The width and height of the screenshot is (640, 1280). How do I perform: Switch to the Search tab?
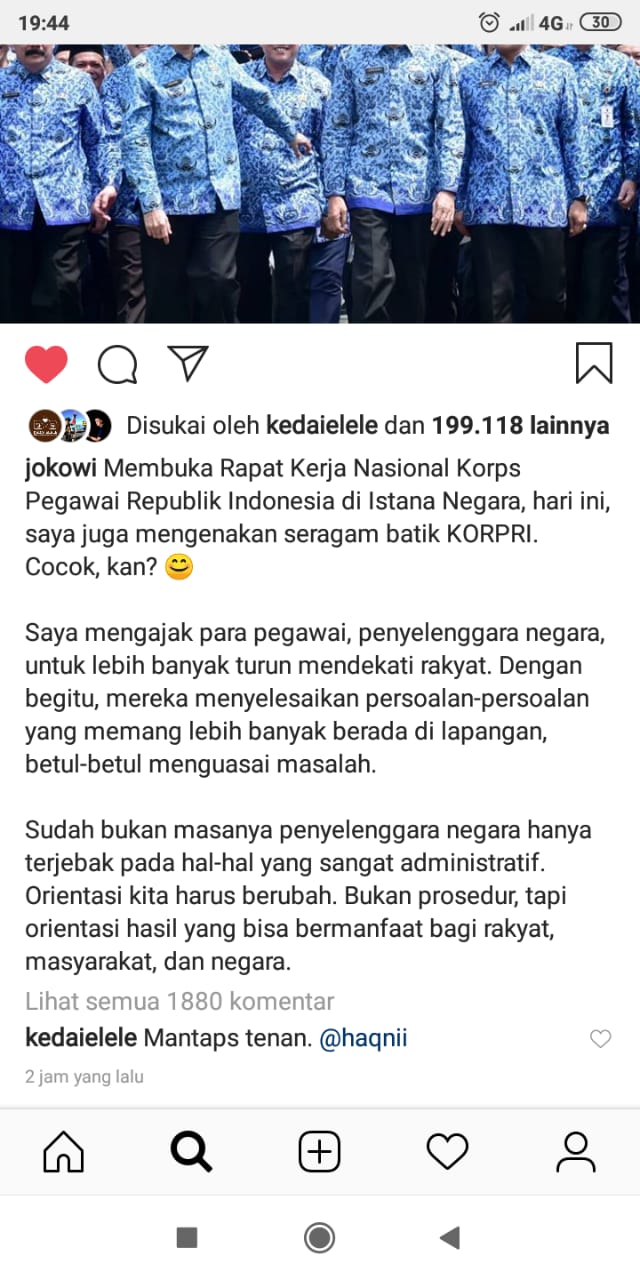pyautogui.click(x=191, y=1152)
